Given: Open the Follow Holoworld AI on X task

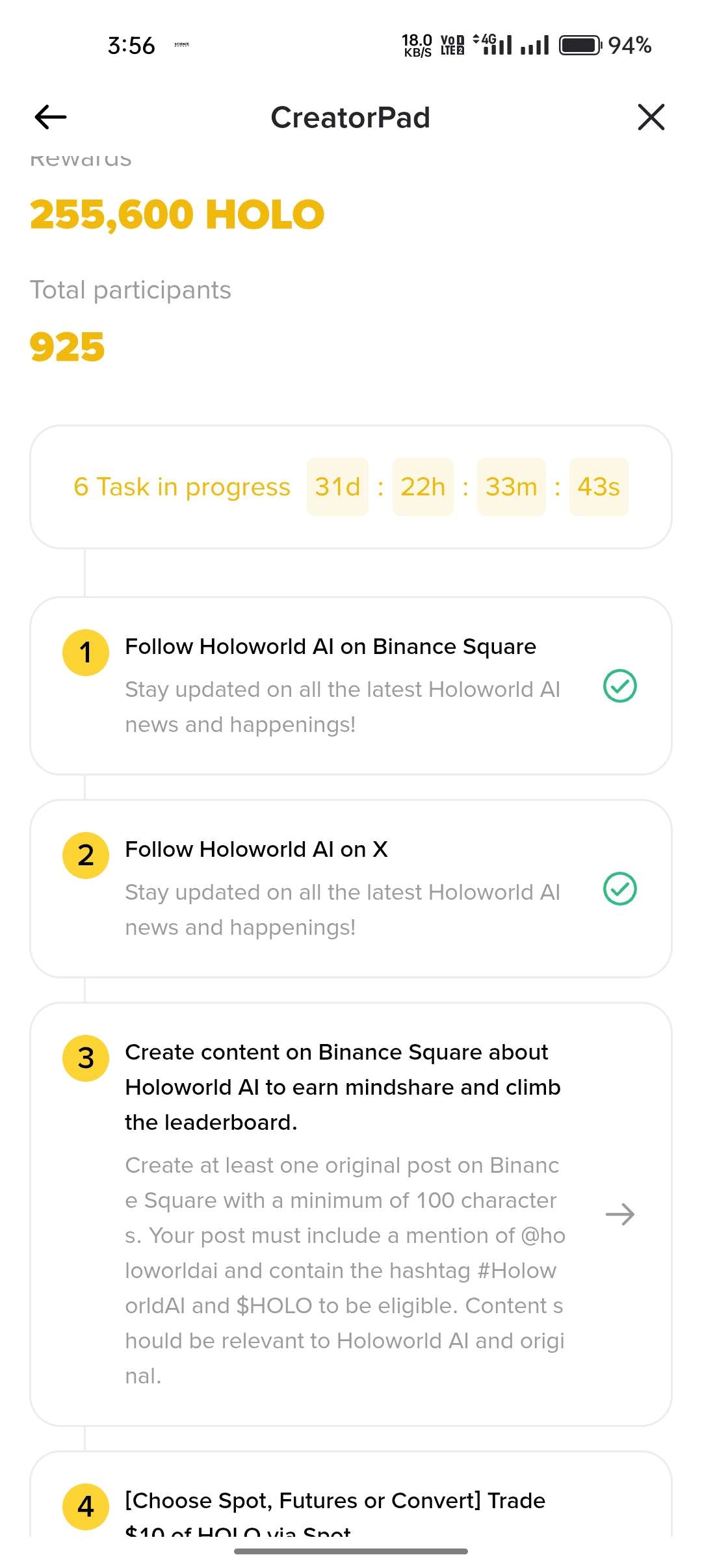Looking at the screenshot, I should click(x=351, y=889).
